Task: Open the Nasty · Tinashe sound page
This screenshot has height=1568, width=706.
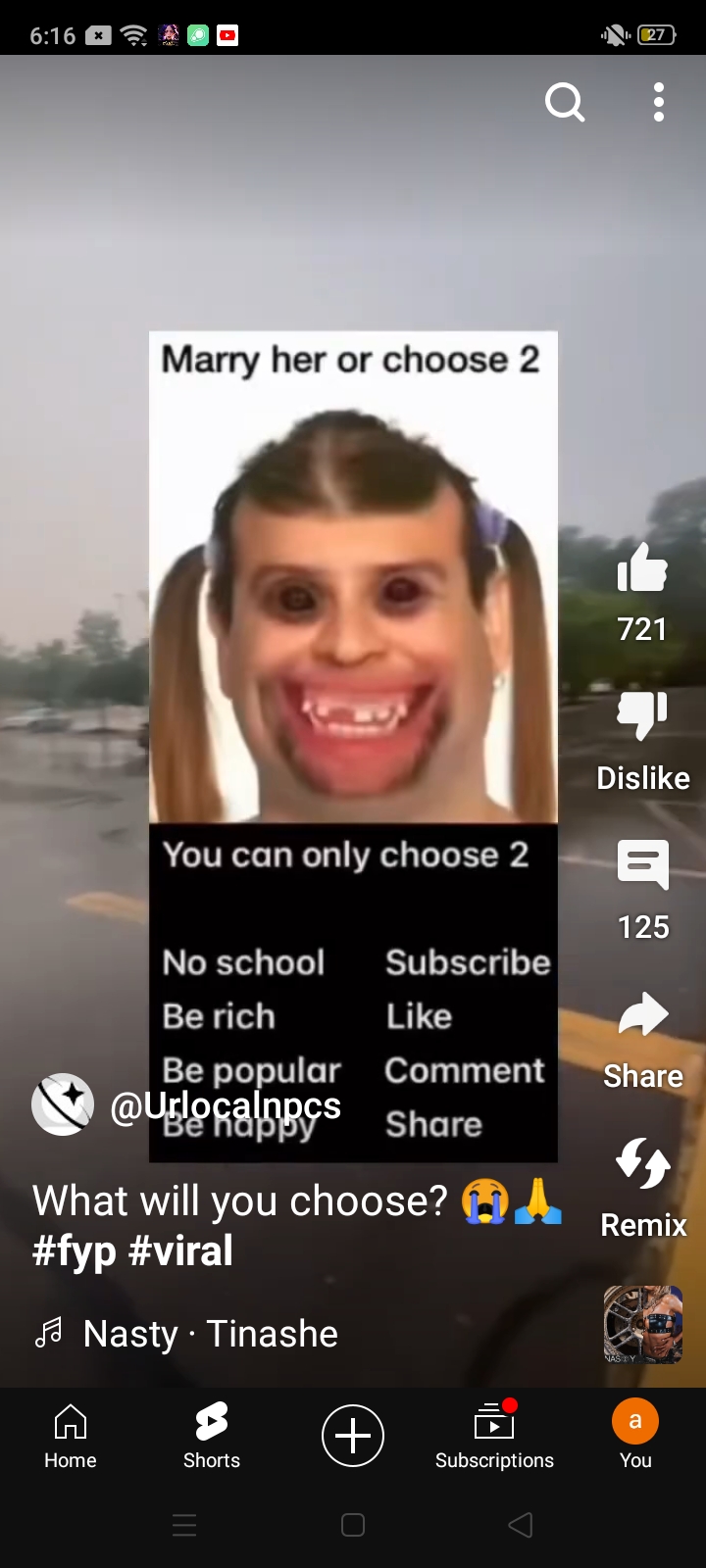Action: point(210,1334)
